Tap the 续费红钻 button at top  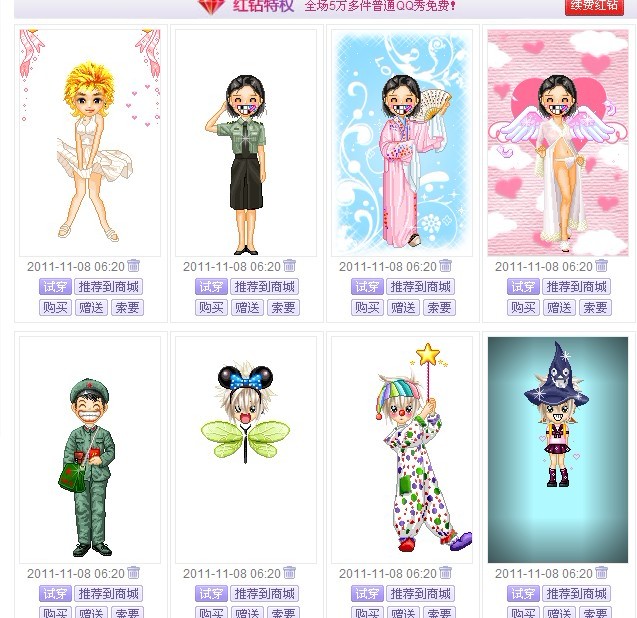coord(594,6)
